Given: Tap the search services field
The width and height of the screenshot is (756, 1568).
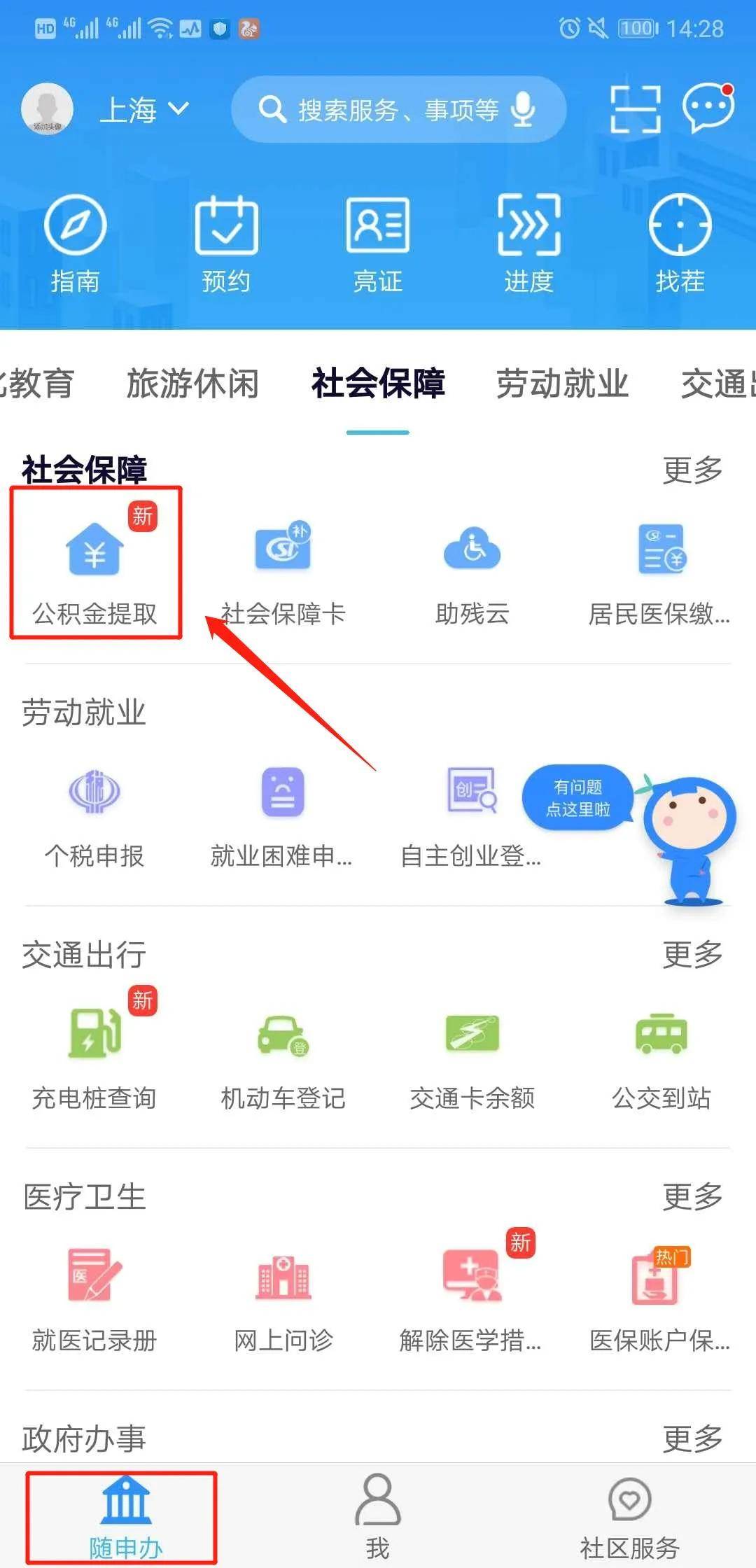Looking at the screenshot, I should tap(398, 109).
